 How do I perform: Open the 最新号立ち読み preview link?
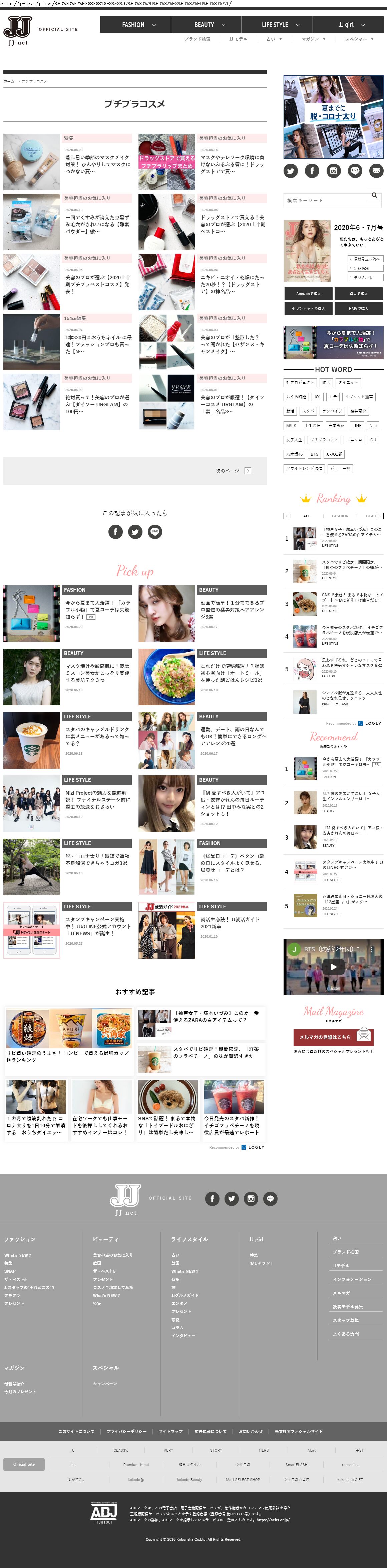[366, 259]
